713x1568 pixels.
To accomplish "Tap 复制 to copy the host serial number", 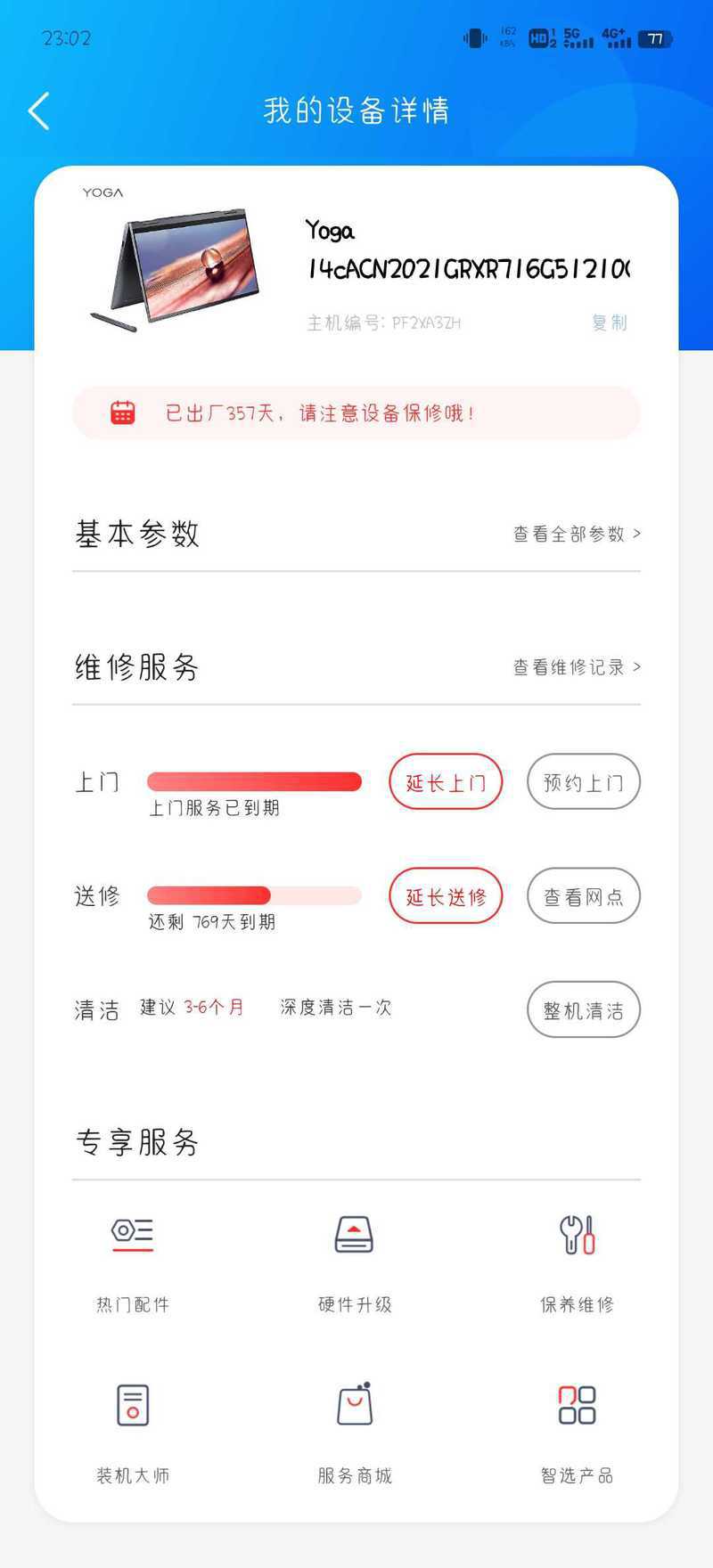I will tap(610, 323).
